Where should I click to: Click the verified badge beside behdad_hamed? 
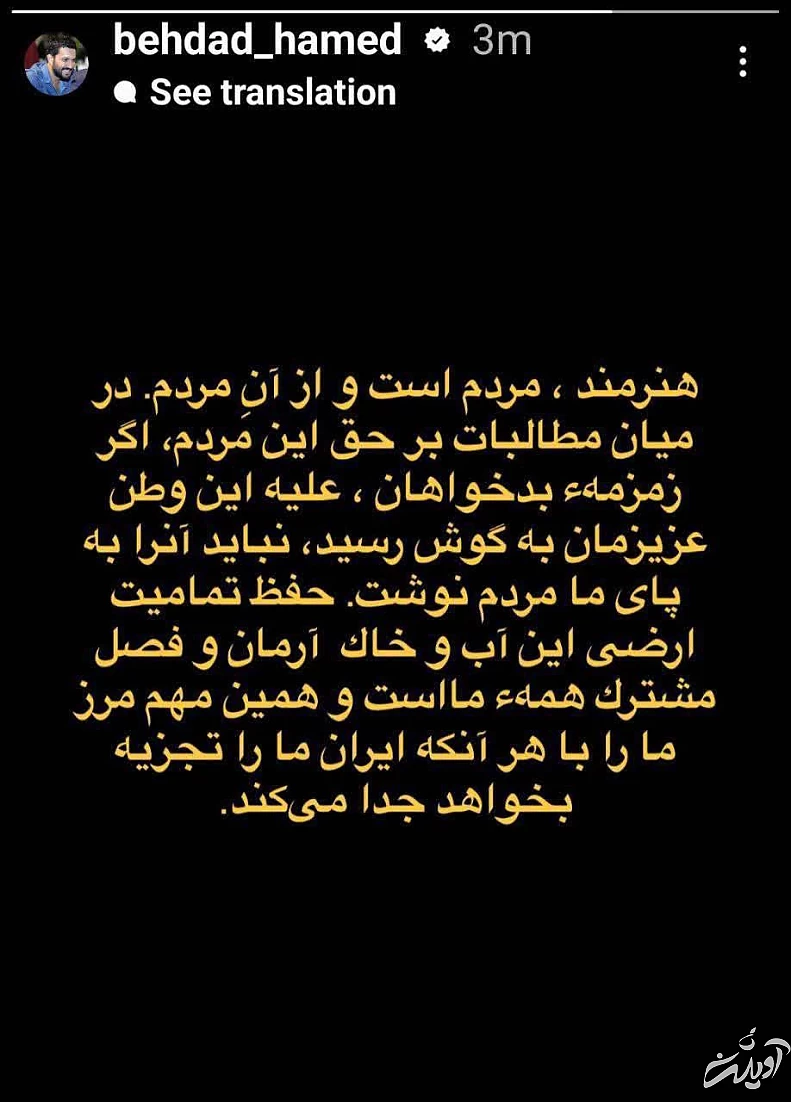[436, 41]
